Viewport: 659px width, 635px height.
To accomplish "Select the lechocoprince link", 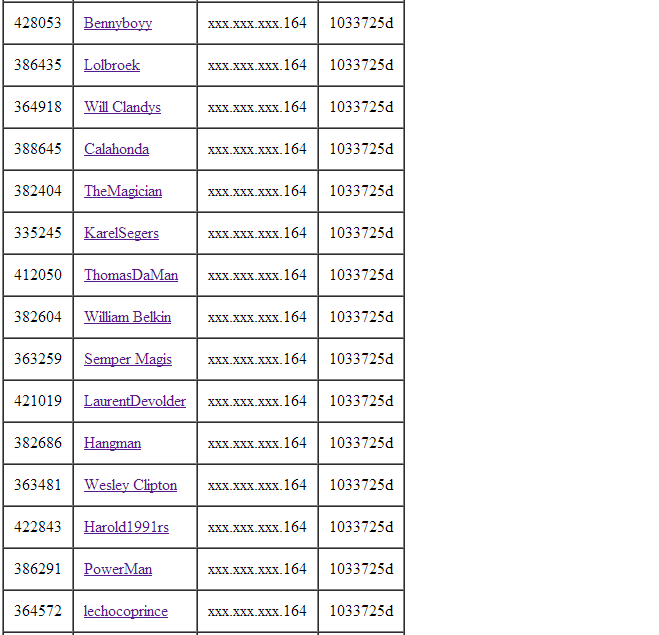I will click(126, 611).
